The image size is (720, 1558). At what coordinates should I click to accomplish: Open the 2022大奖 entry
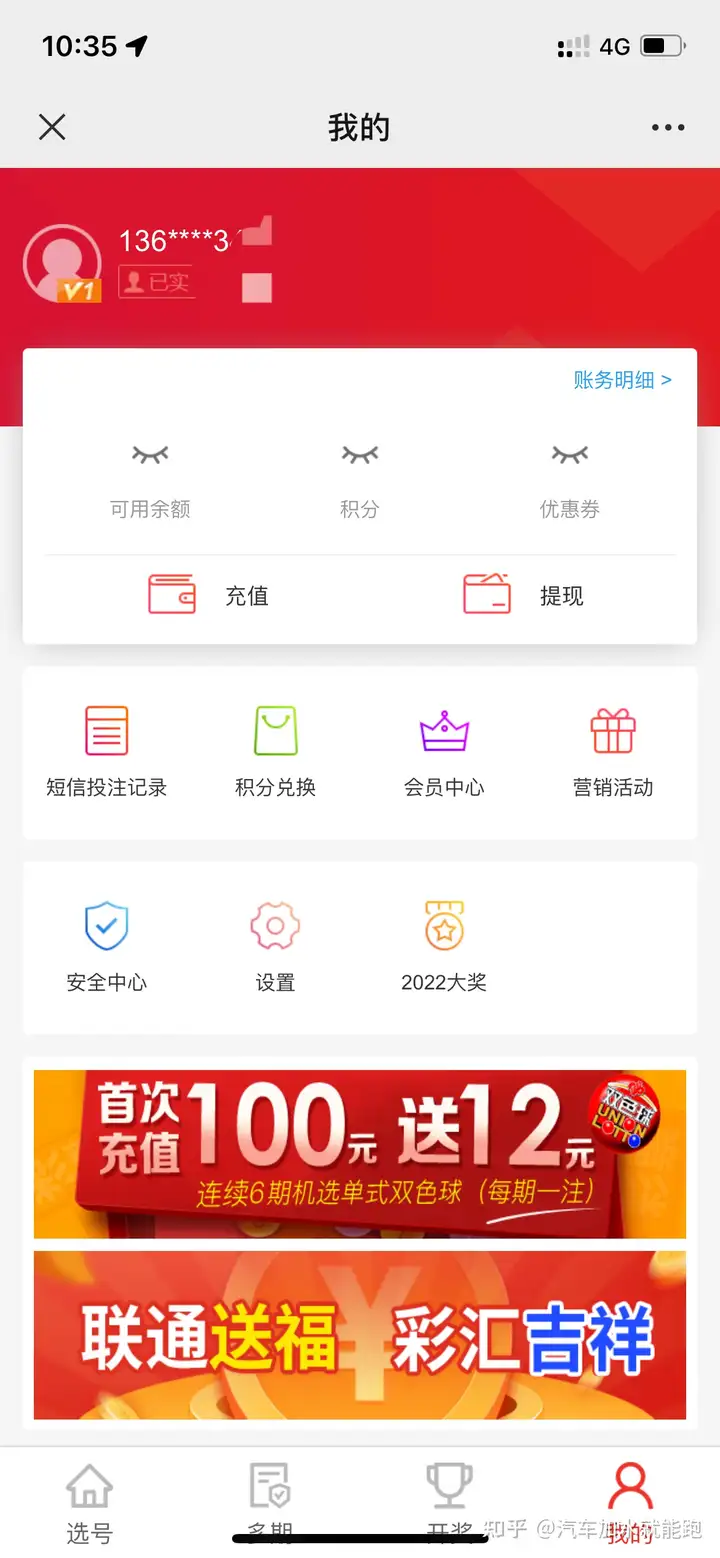coord(444,946)
